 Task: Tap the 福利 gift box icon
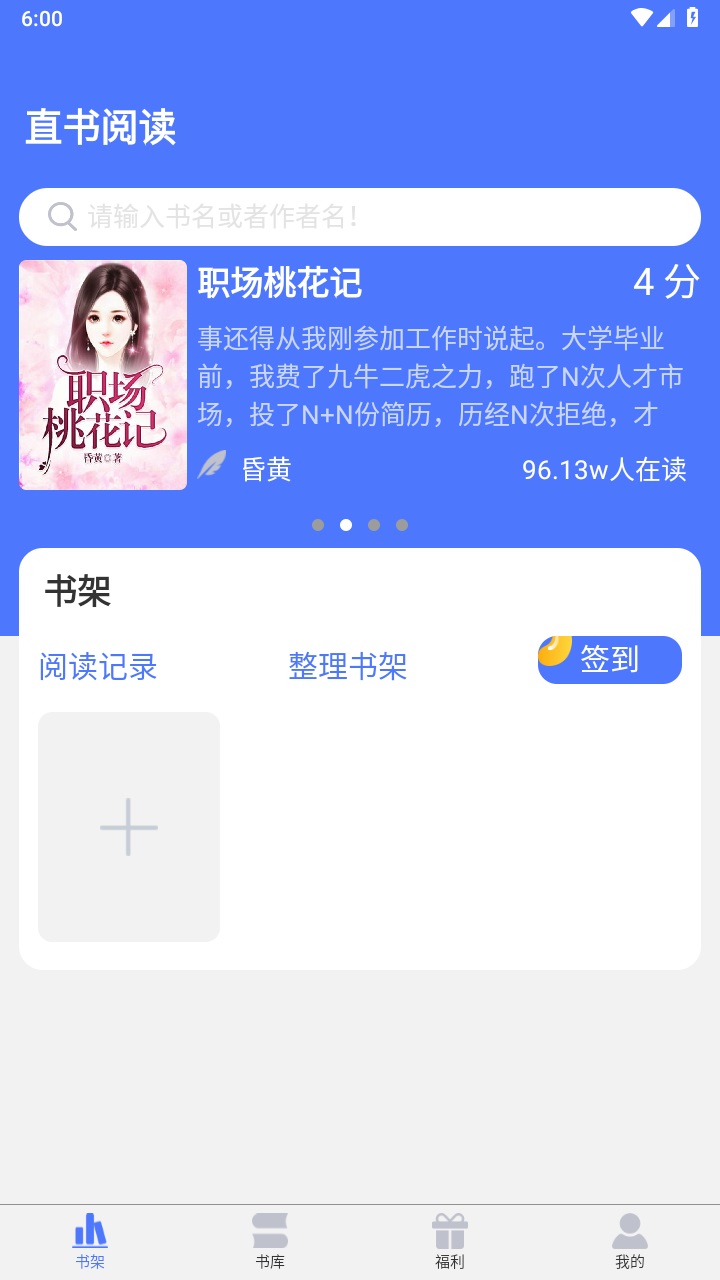click(x=450, y=1227)
